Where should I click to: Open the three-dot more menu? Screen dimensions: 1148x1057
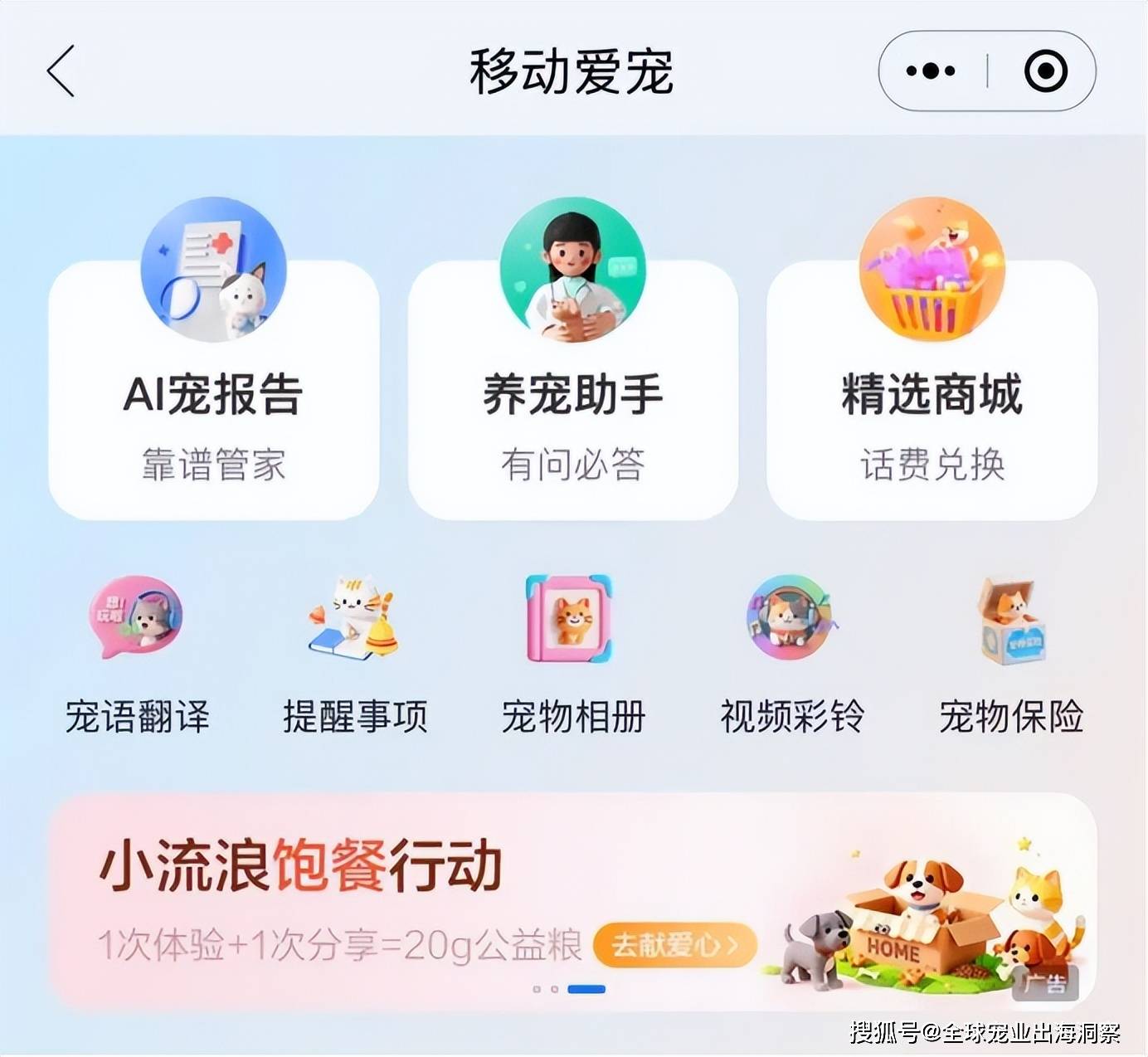pyautogui.click(x=931, y=71)
